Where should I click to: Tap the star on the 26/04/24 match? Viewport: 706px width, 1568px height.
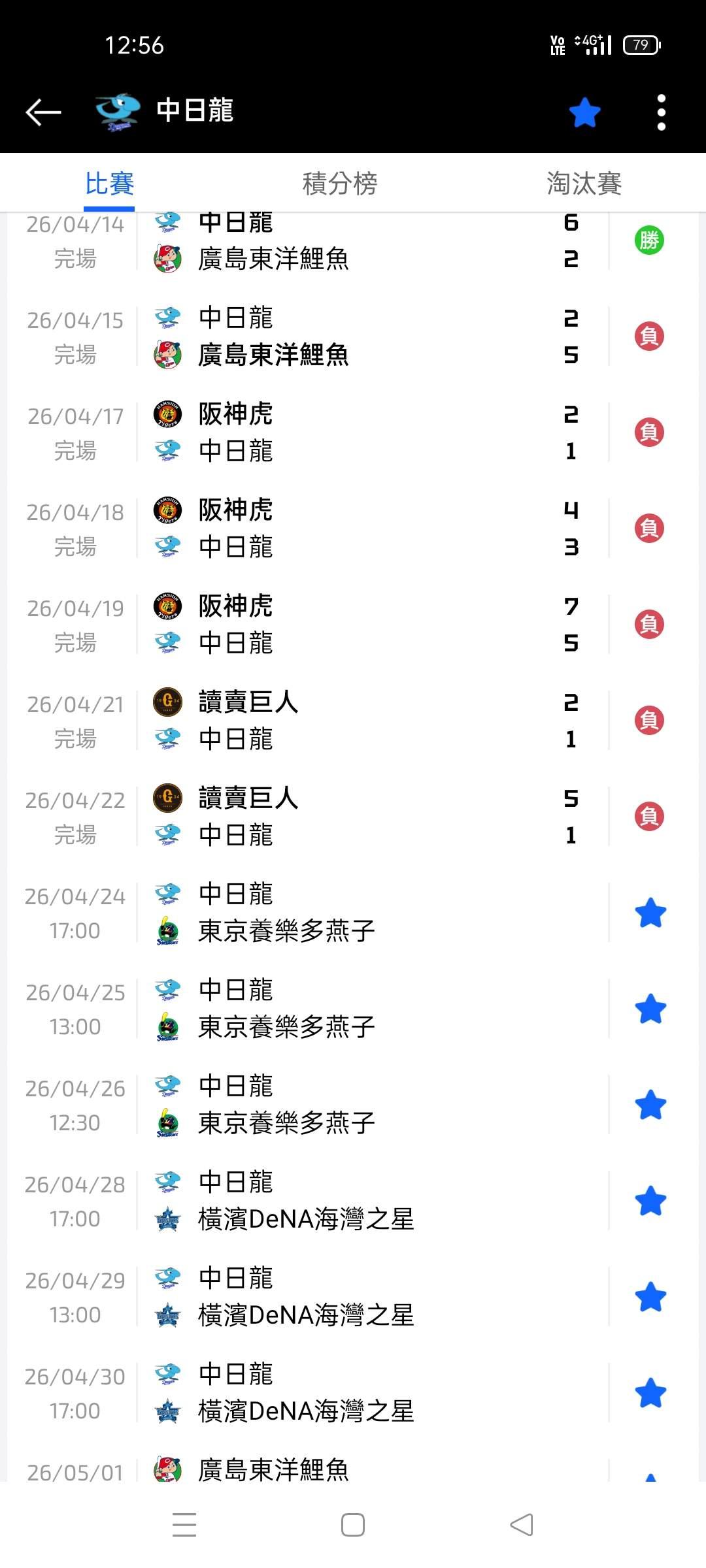650,913
